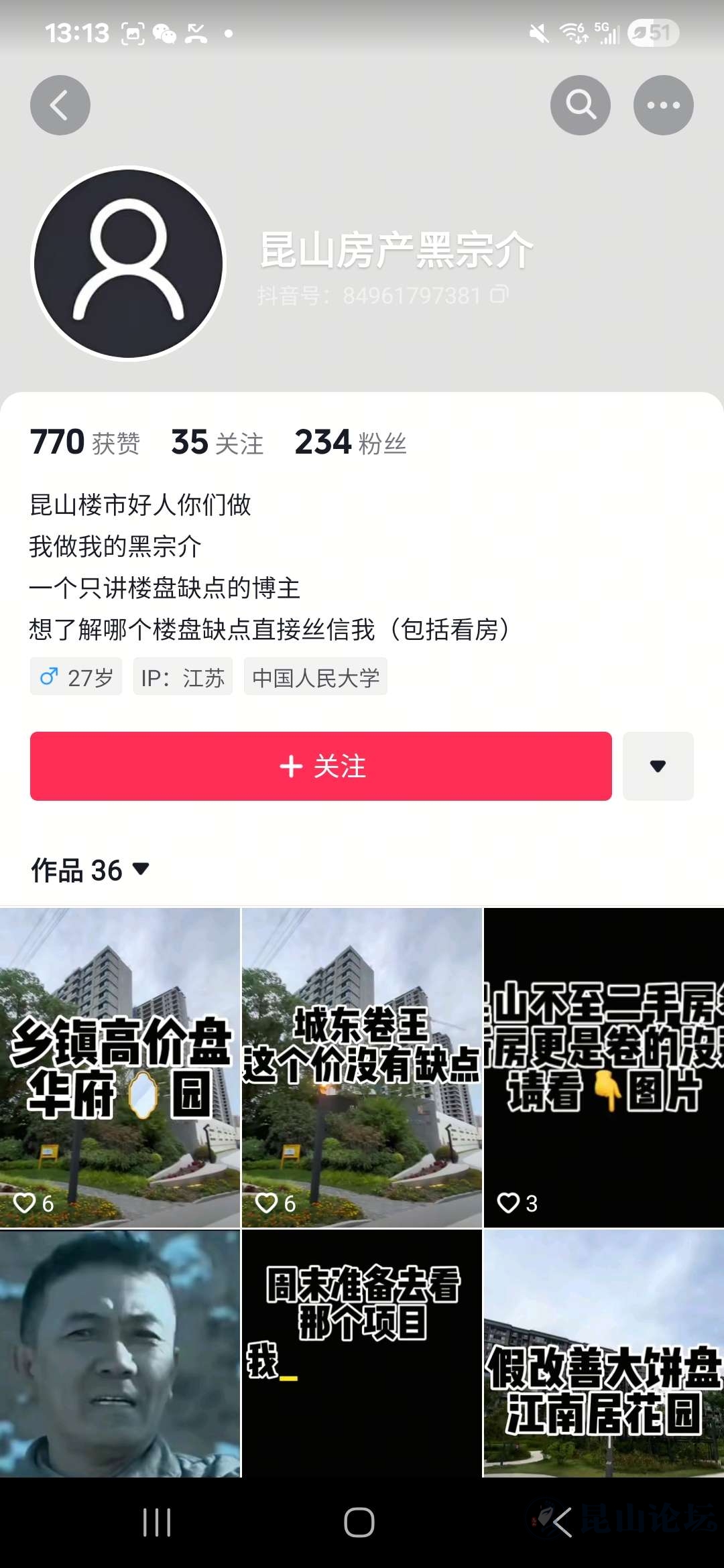This screenshot has width=724, height=1568.
Task: Copy the Douyin ID number
Action: (x=499, y=294)
